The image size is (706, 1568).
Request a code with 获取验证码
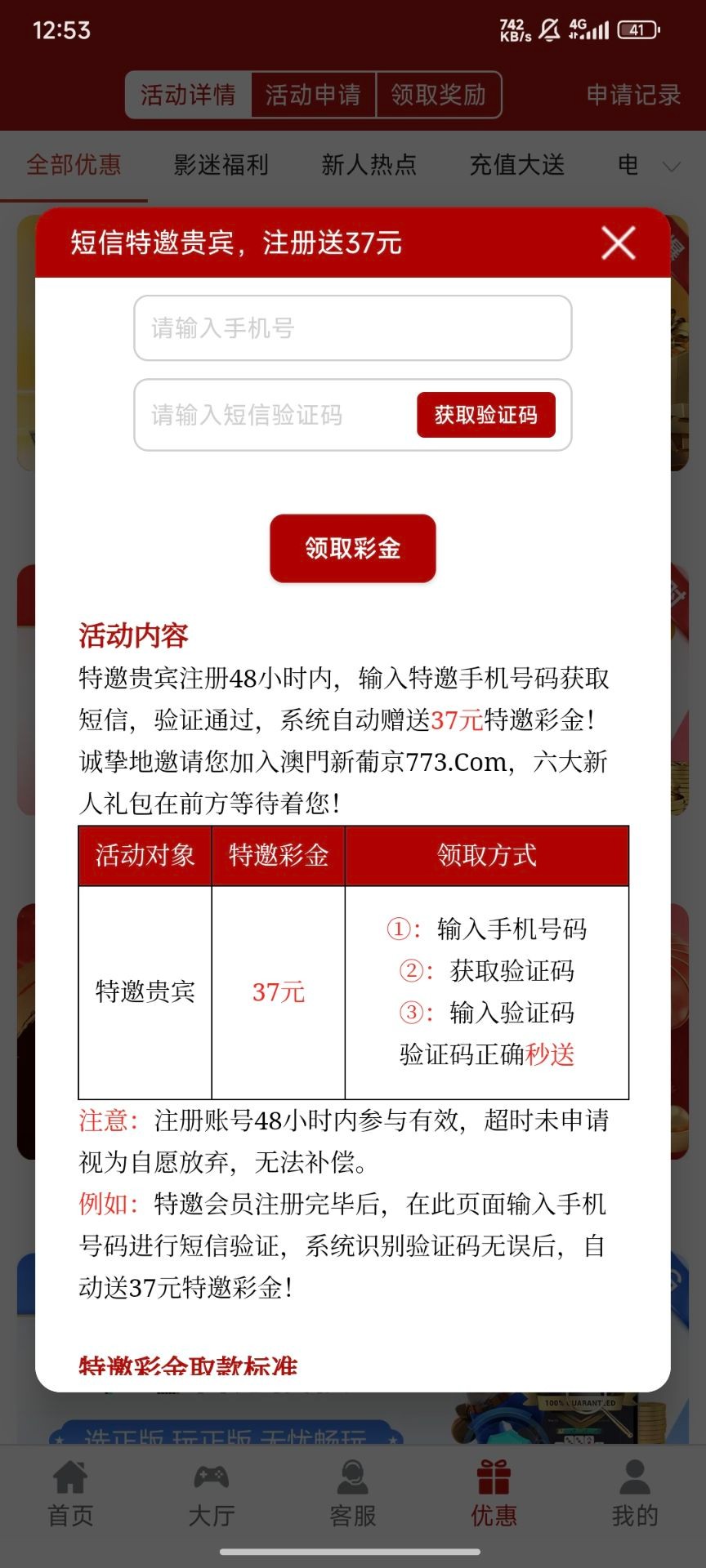(x=486, y=415)
